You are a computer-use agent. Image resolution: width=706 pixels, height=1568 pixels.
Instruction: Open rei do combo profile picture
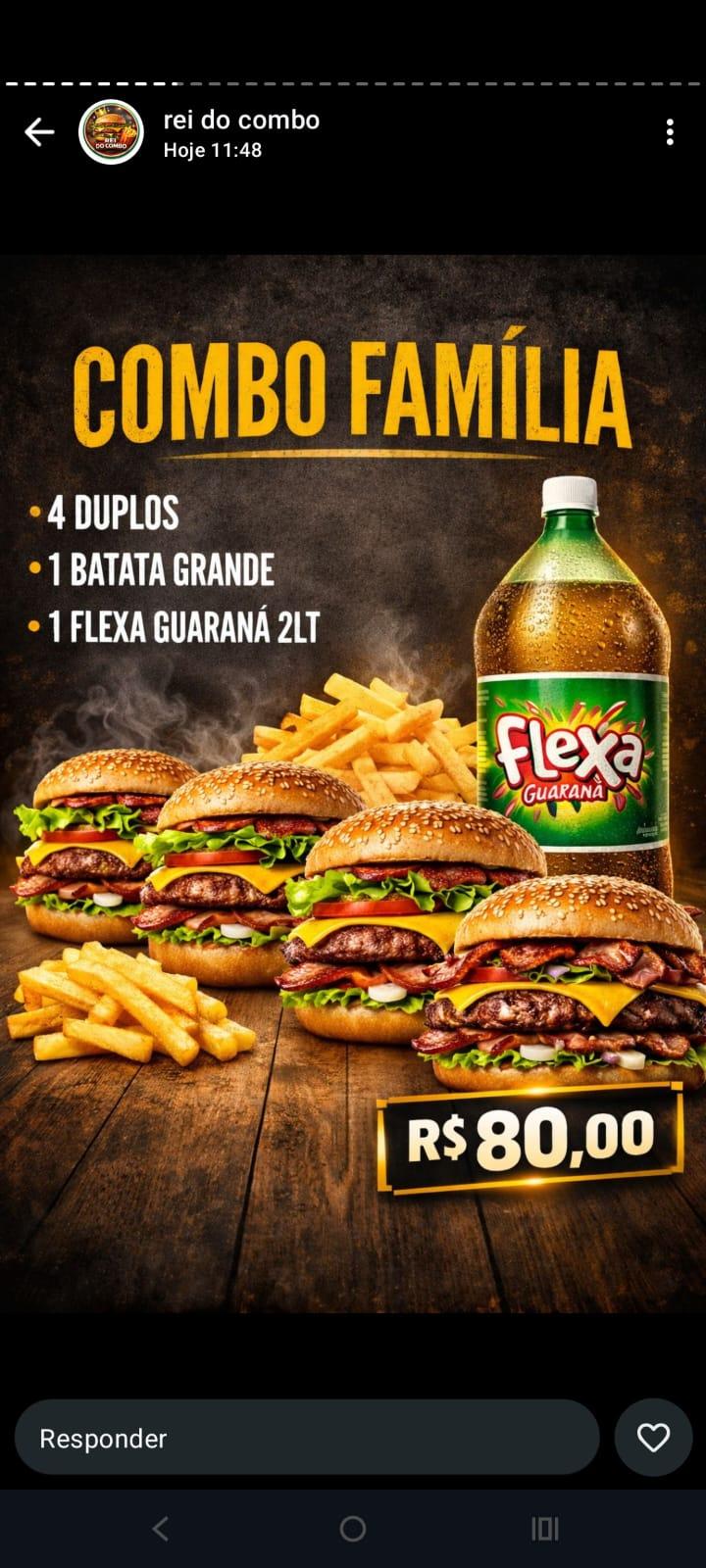(111, 132)
